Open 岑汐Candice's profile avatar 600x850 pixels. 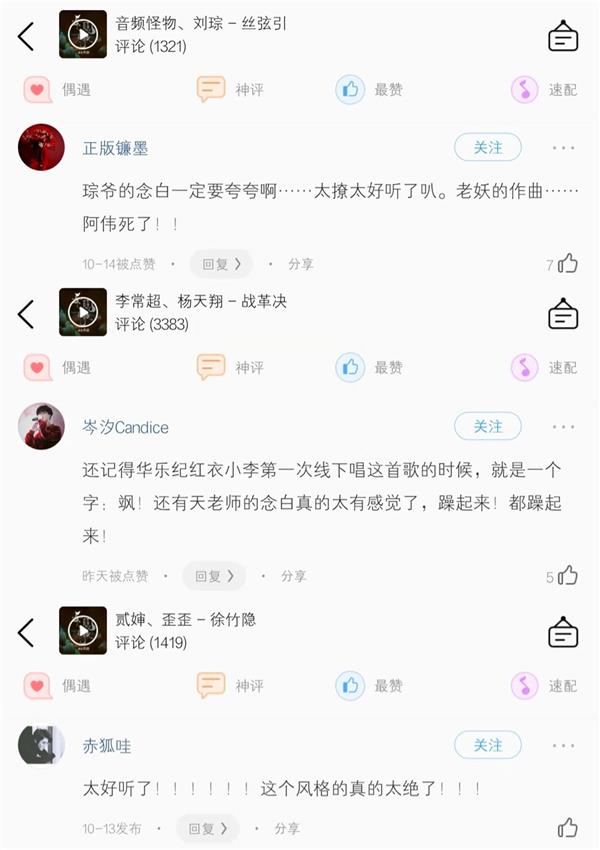[x=42, y=427]
